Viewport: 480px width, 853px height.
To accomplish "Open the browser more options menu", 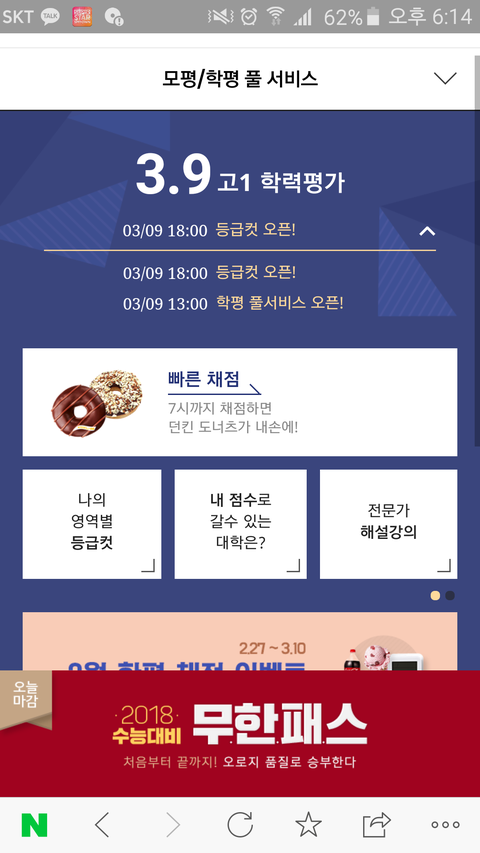I will click(445, 825).
